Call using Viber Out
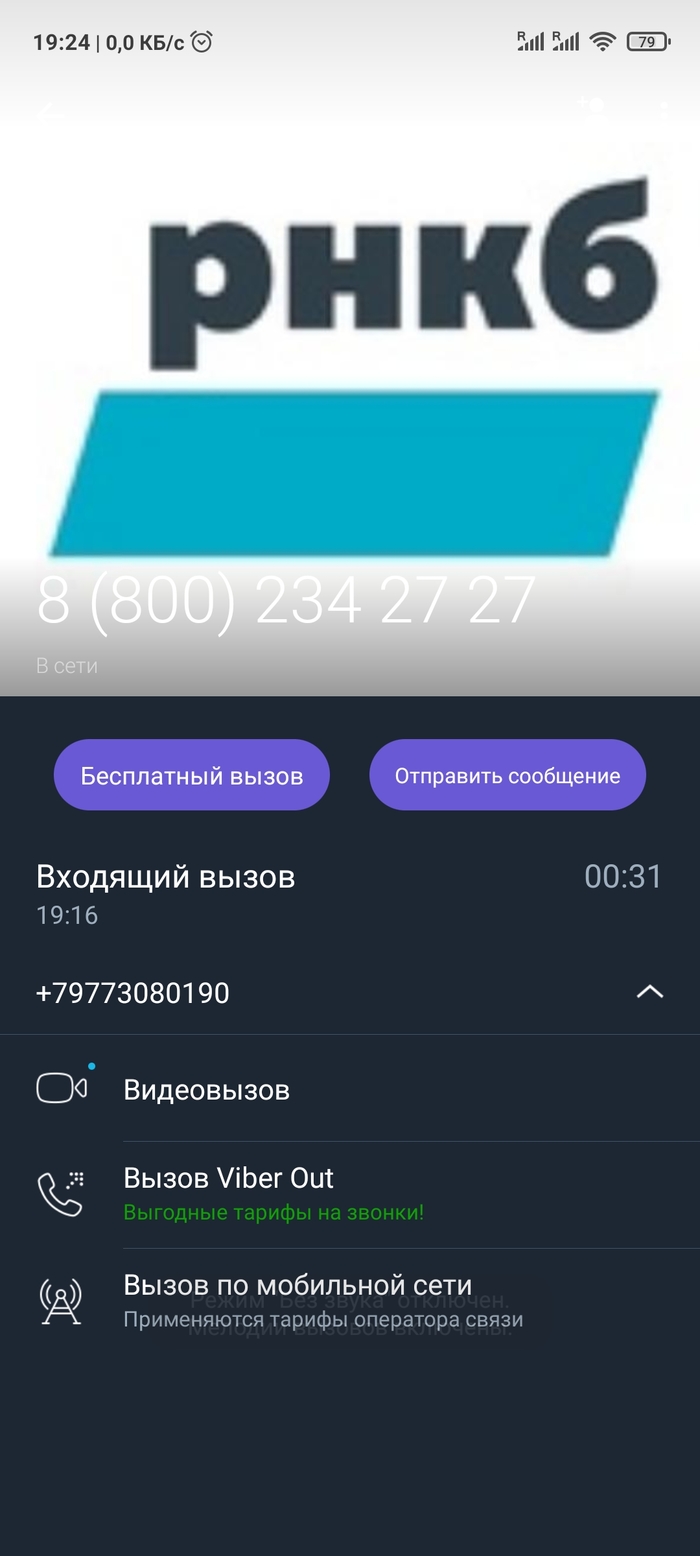This screenshot has width=700, height=1556. (x=228, y=1193)
